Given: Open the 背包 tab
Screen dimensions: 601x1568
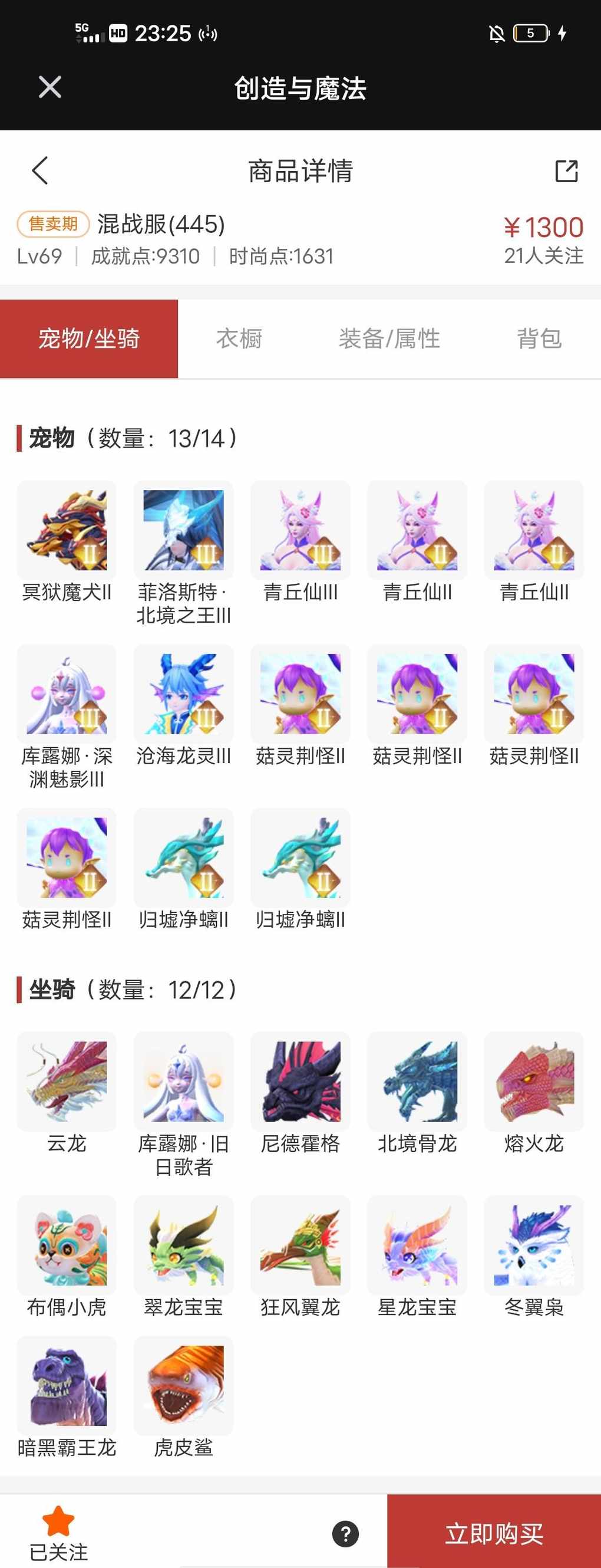Looking at the screenshot, I should click(x=539, y=338).
